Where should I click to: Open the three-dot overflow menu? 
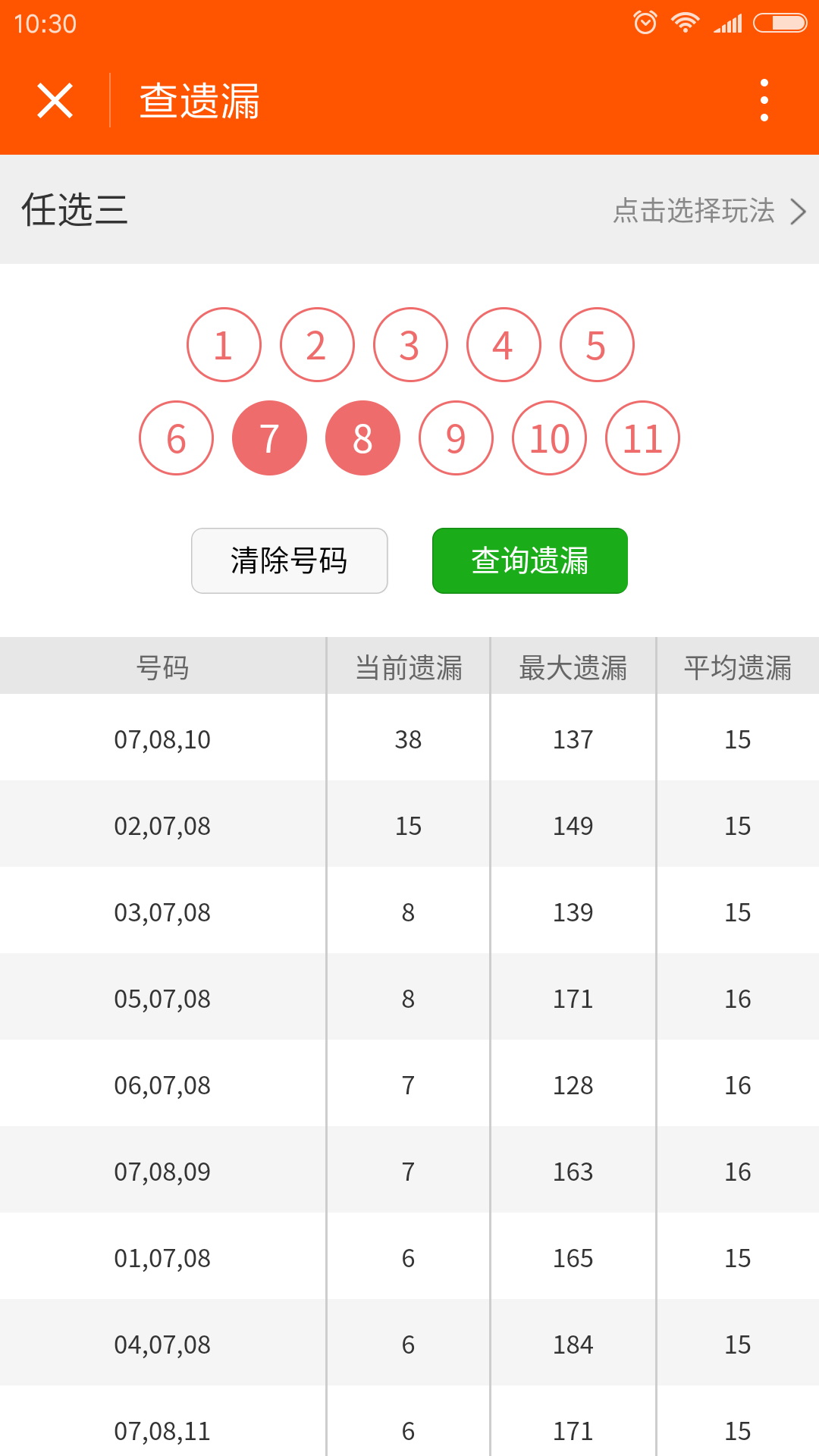(x=764, y=101)
